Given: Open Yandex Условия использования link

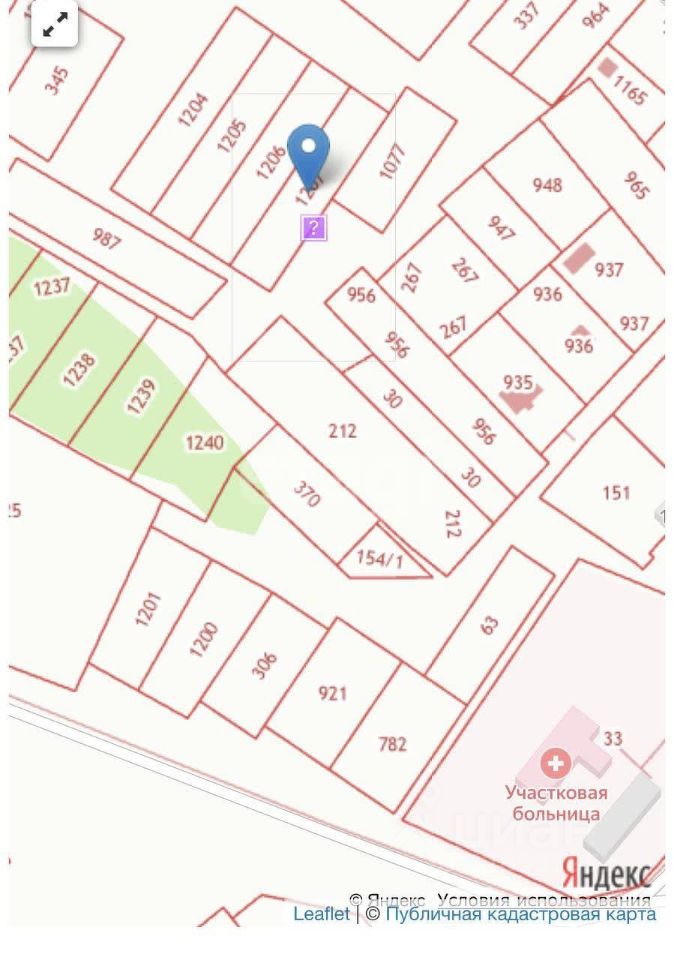Looking at the screenshot, I should (x=544, y=899).
